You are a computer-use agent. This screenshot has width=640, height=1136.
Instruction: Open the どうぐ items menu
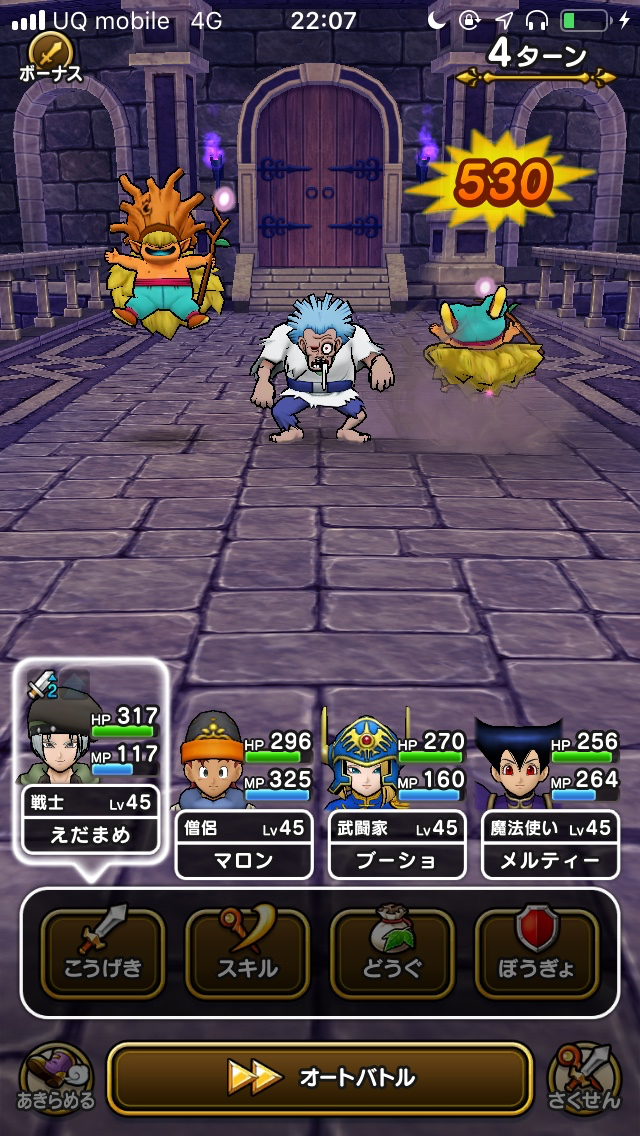coord(393,952)
